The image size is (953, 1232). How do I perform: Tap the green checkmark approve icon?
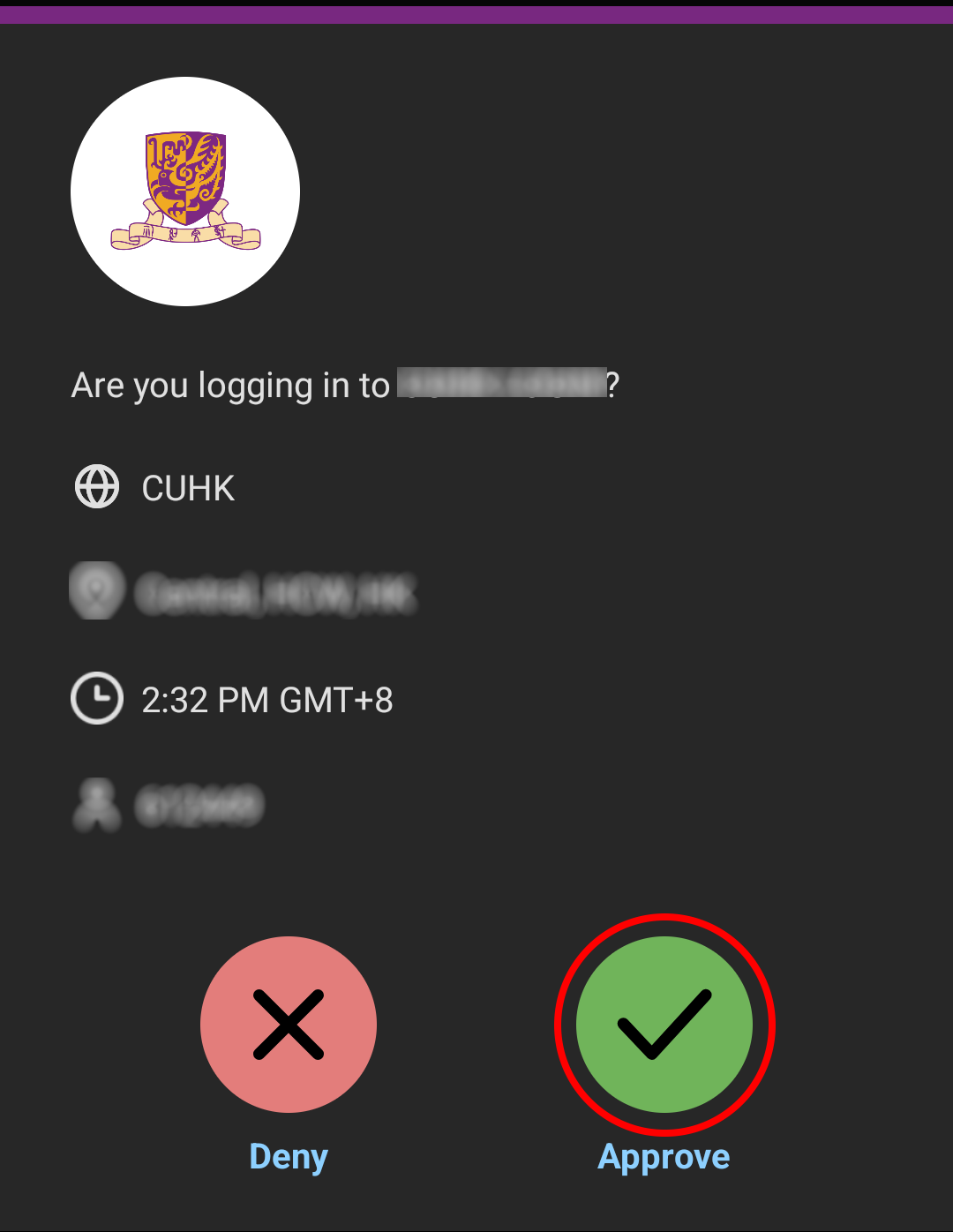click(664, 1023)
